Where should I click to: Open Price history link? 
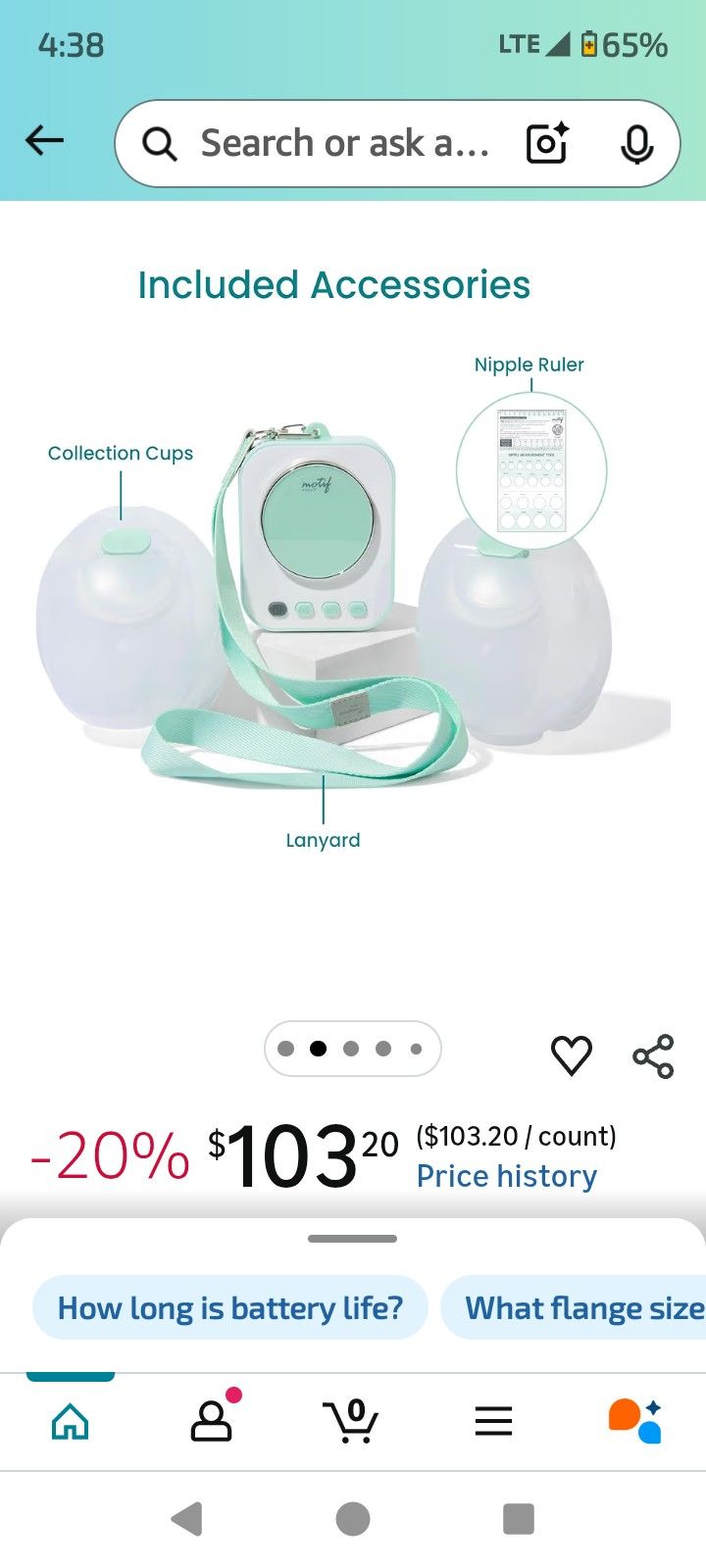coord(507,1175)
